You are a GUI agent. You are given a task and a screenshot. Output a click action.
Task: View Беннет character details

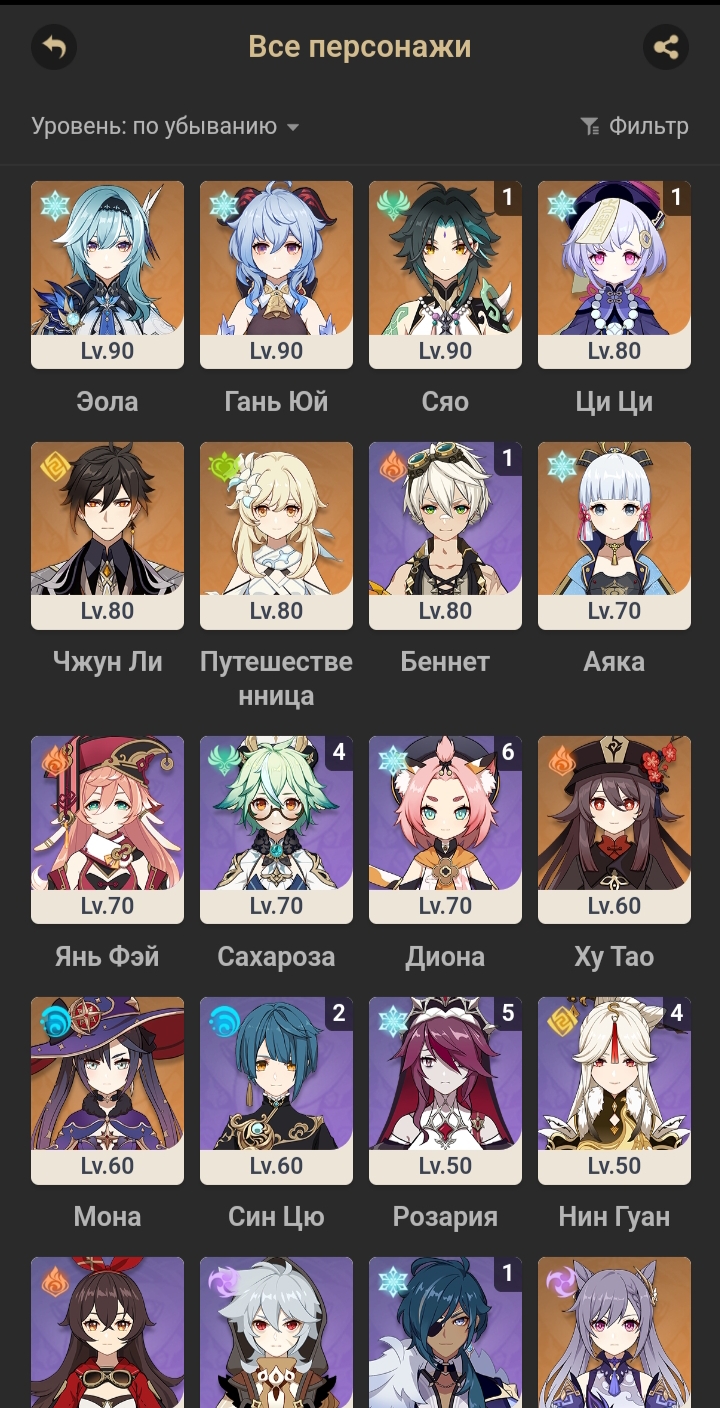pyautogui.click(x=445, y=535)
